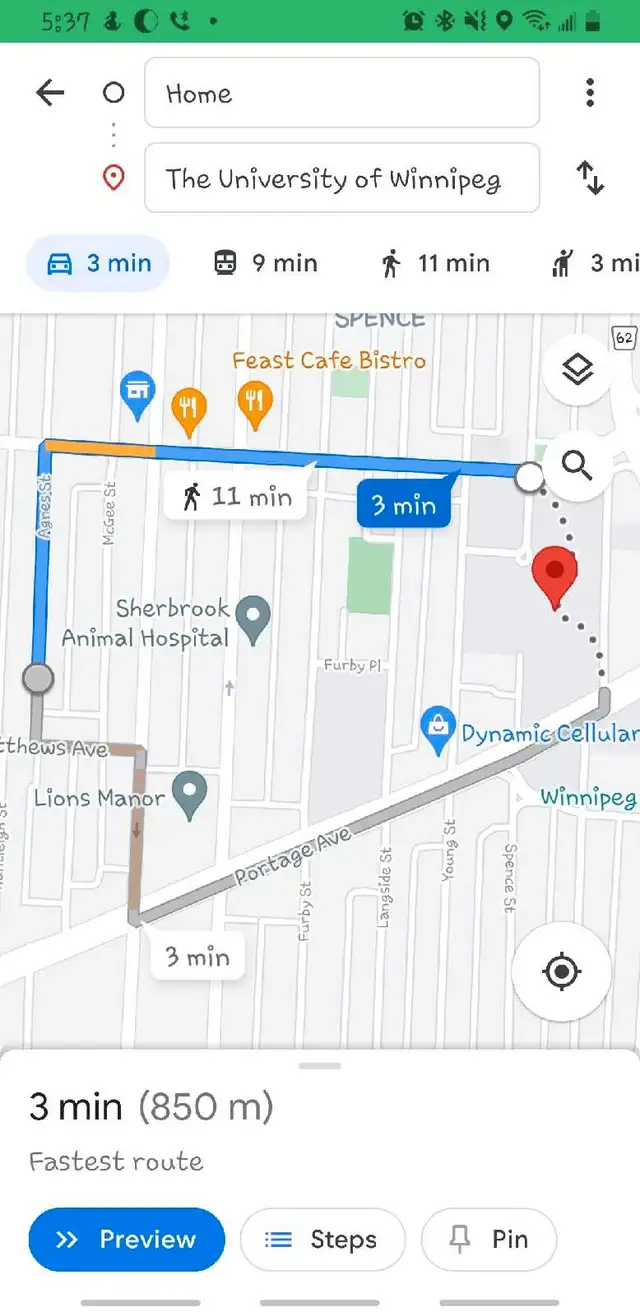
Task: Select the driving 3 min mode
Action: [98, 264]
